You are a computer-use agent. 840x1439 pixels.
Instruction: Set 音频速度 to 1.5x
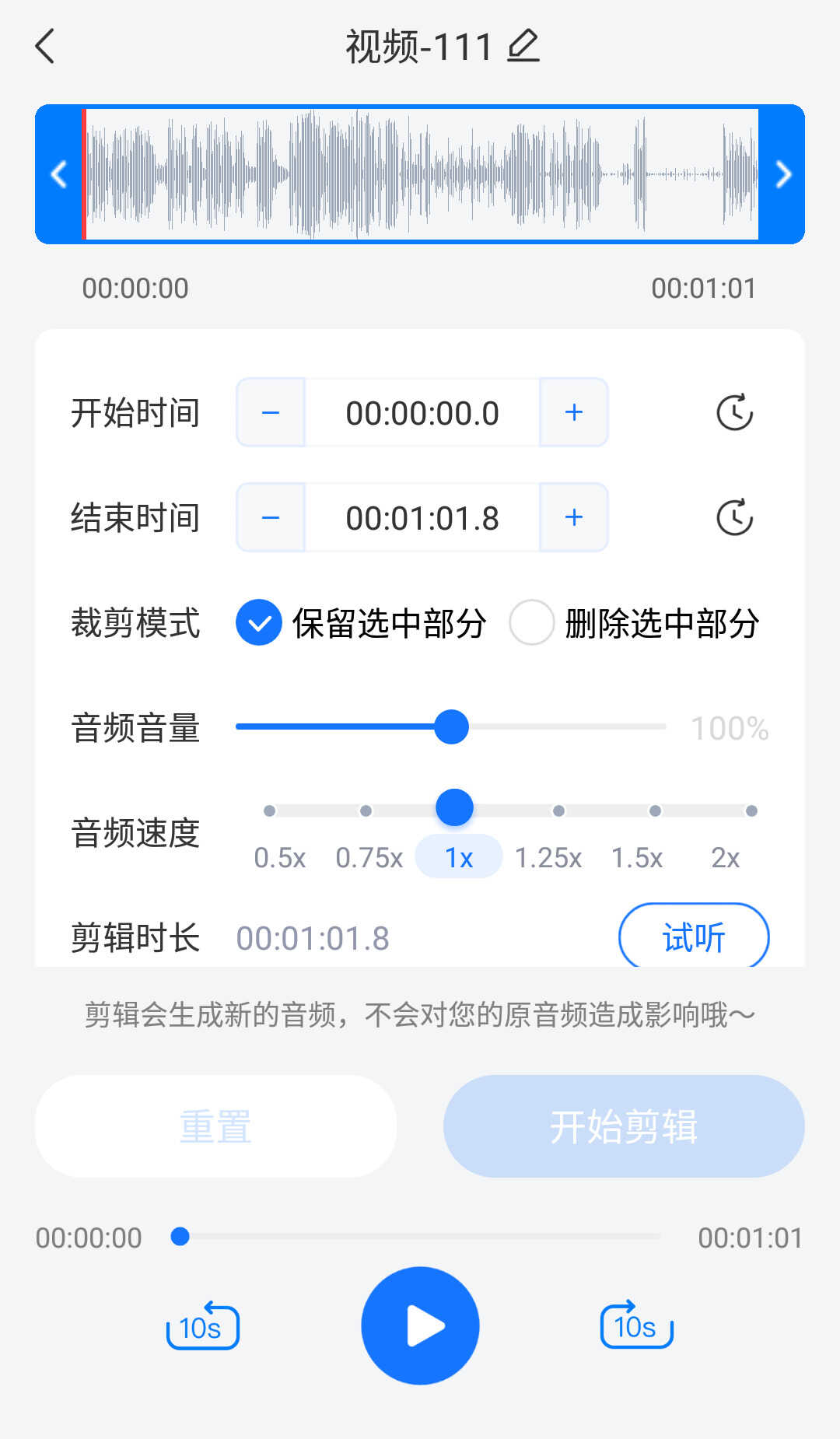coord(638,857)
